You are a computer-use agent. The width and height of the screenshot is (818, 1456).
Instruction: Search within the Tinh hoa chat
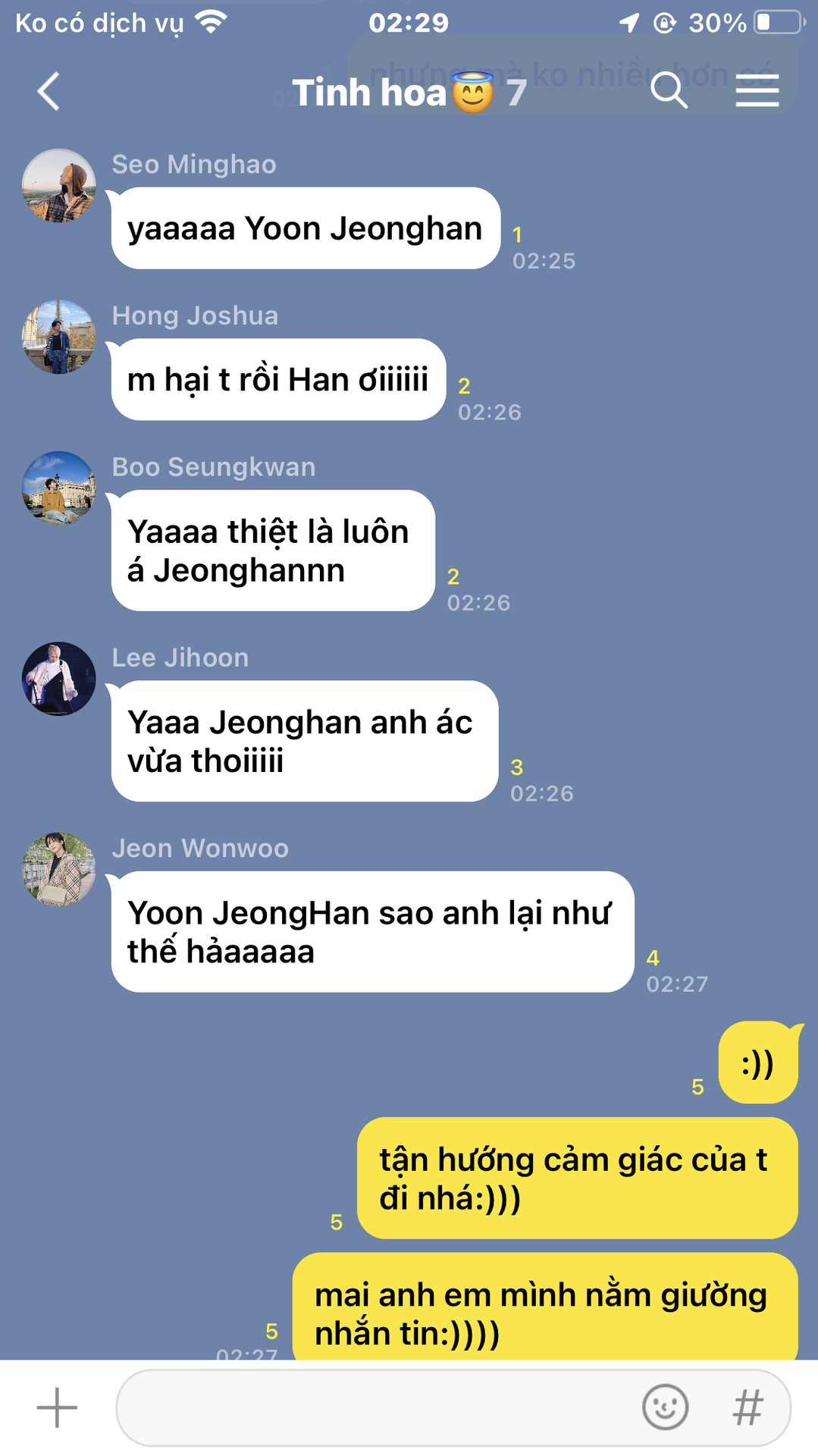point(669,91)
